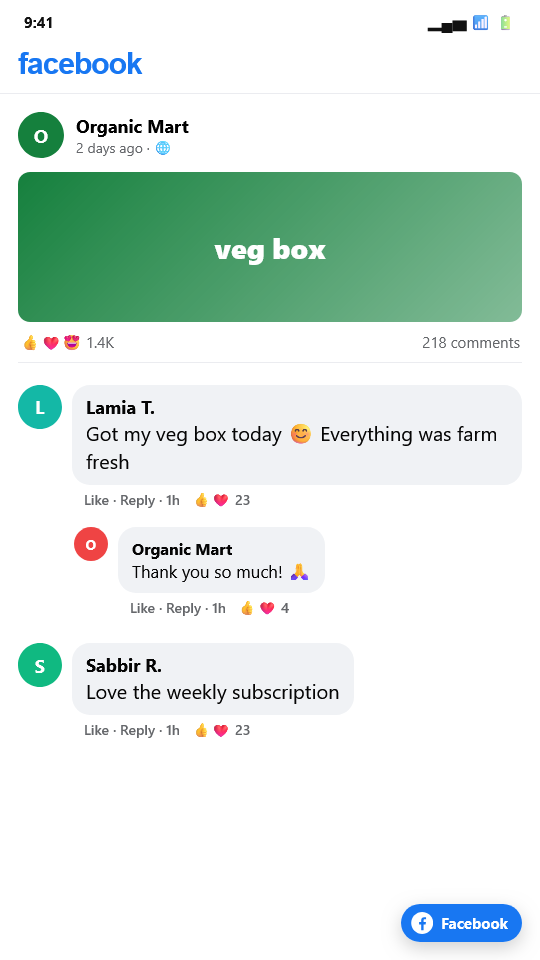Like Organic Mart's thank you reply
The image size is (540, 960).
pos(142,608)
